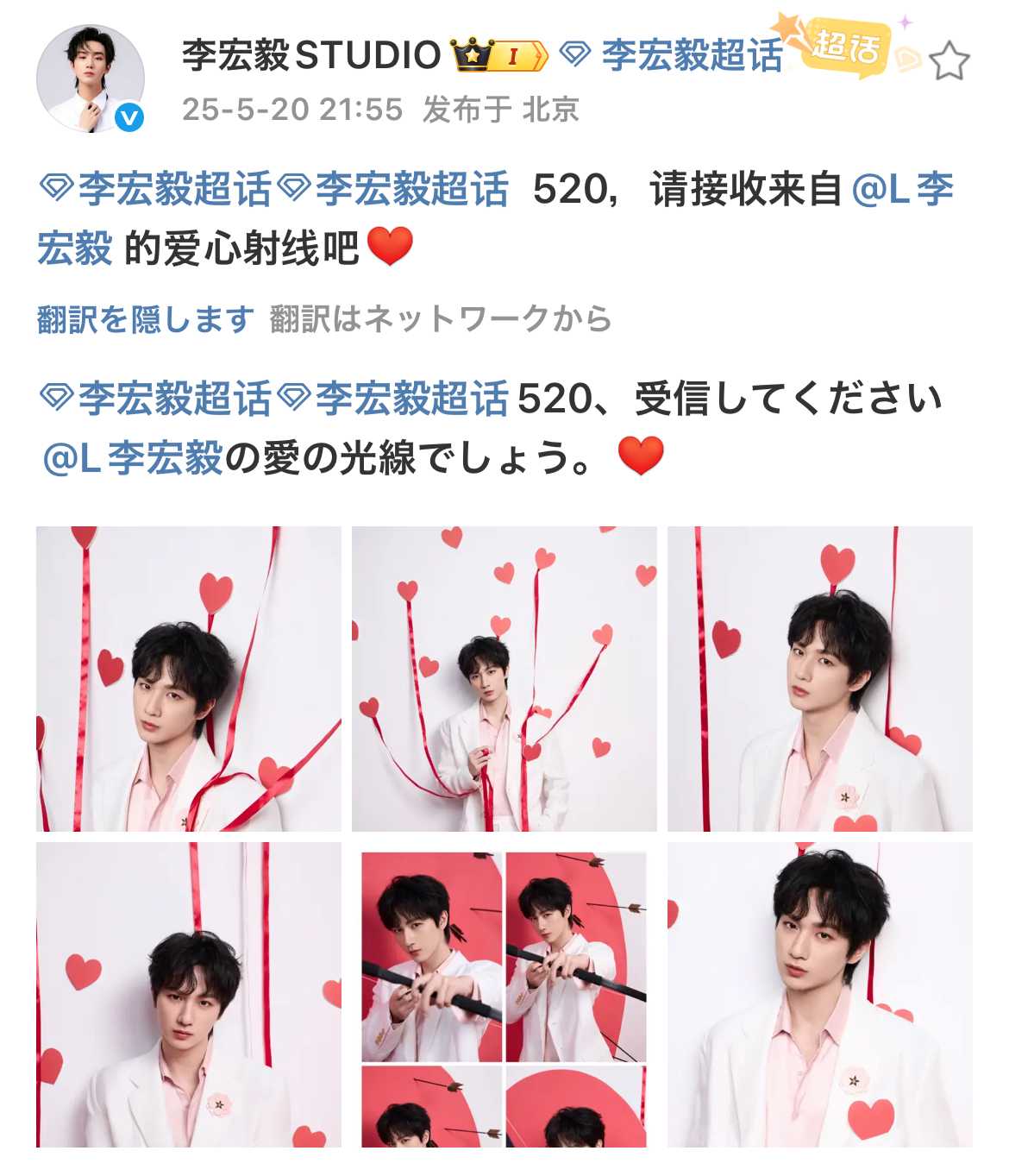Open the @L李宏毅 mention in the Japanese translation

(134, 457)
